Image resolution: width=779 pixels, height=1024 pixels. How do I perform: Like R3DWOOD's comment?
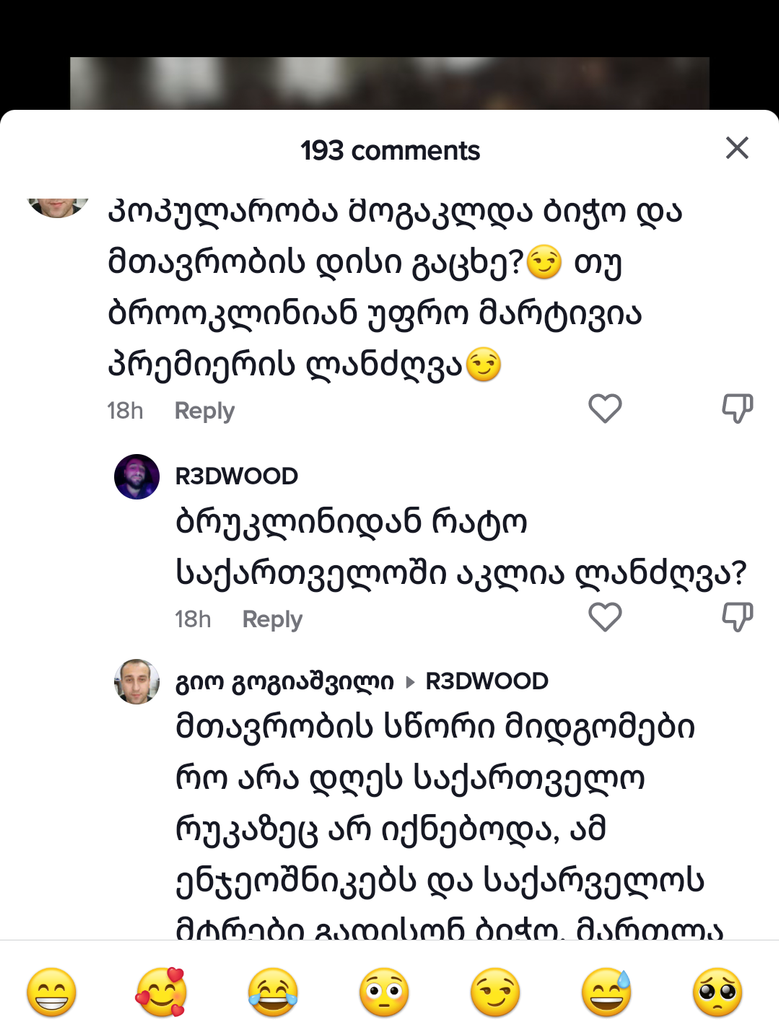605,618
